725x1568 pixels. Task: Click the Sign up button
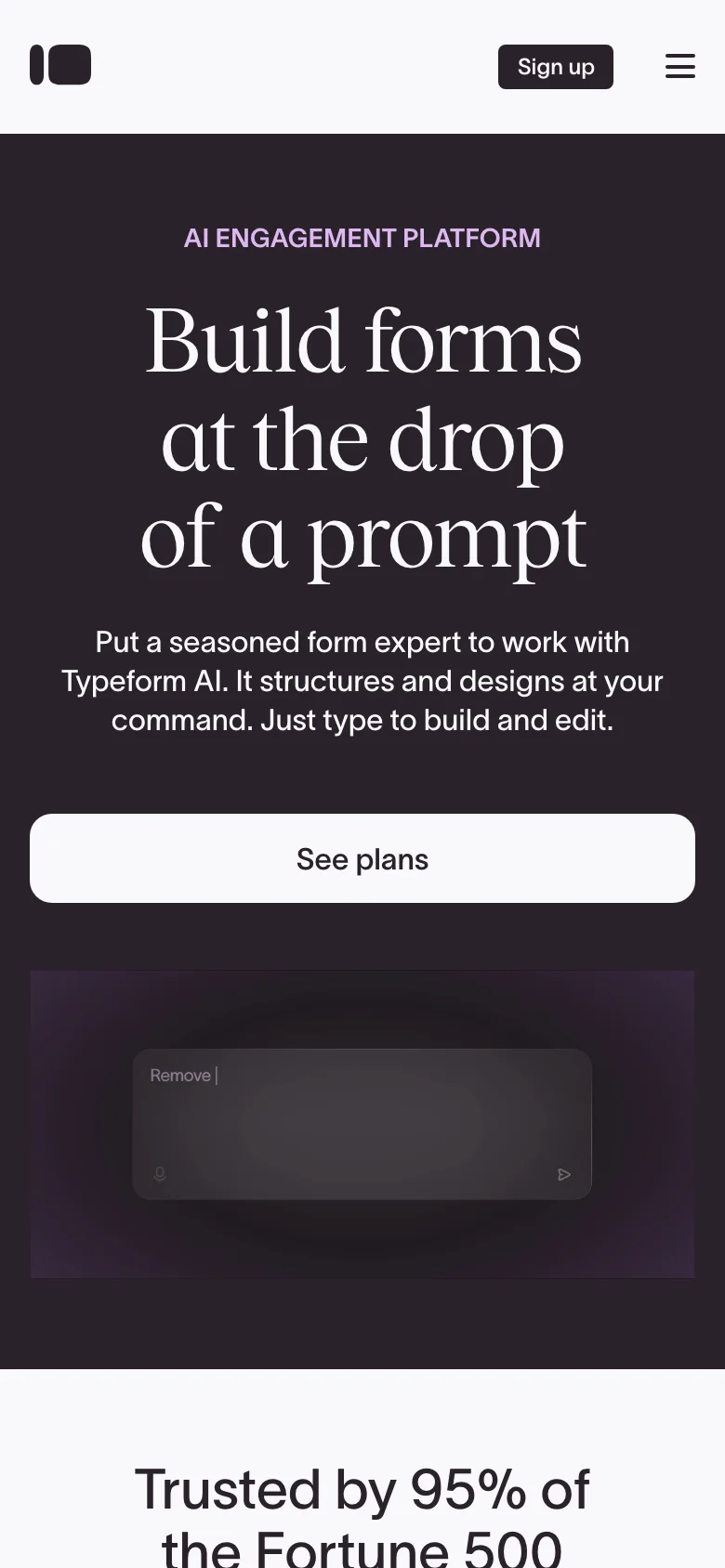click(x=555, y=67)
